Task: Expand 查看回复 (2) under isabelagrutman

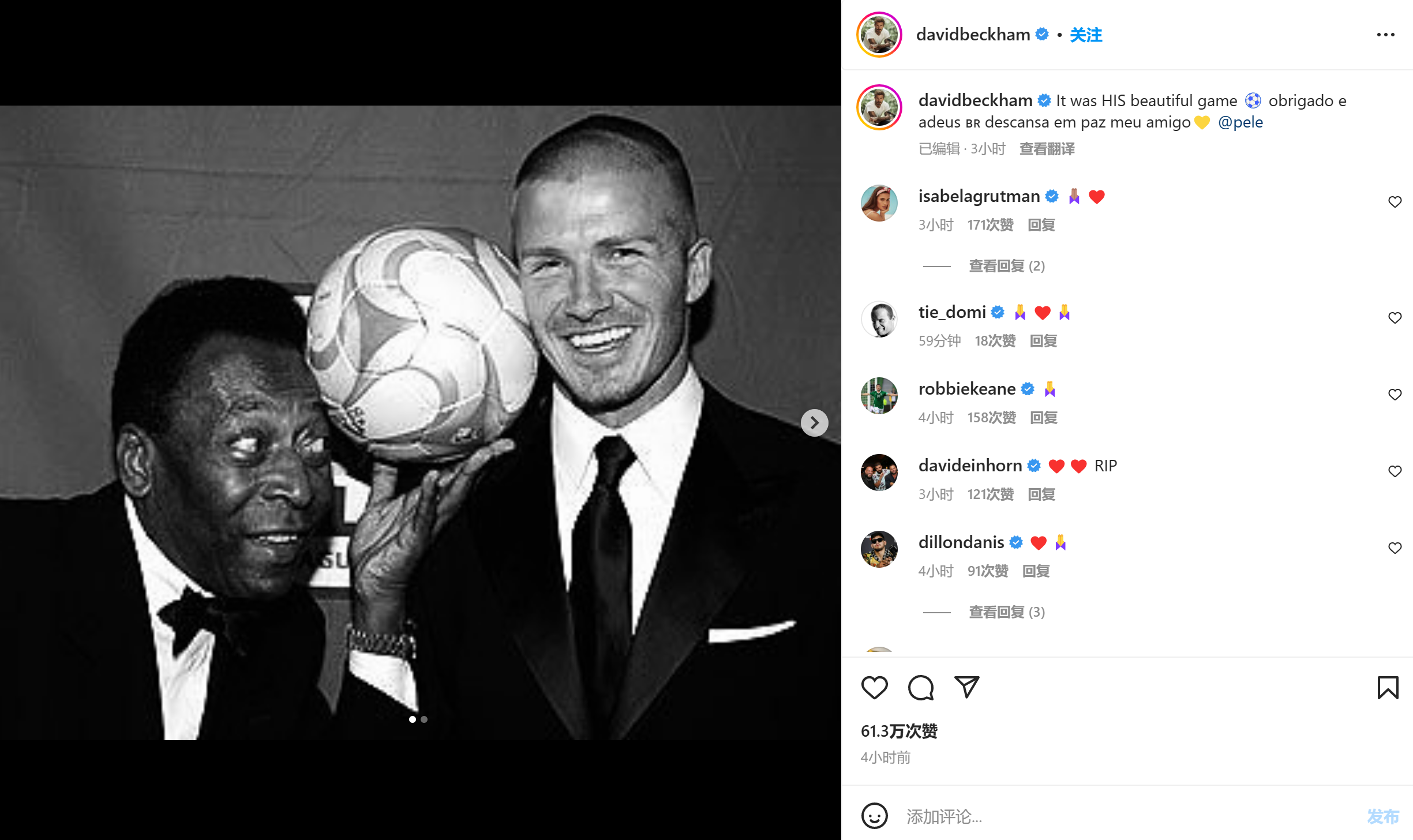Action: coord(1006,266)
